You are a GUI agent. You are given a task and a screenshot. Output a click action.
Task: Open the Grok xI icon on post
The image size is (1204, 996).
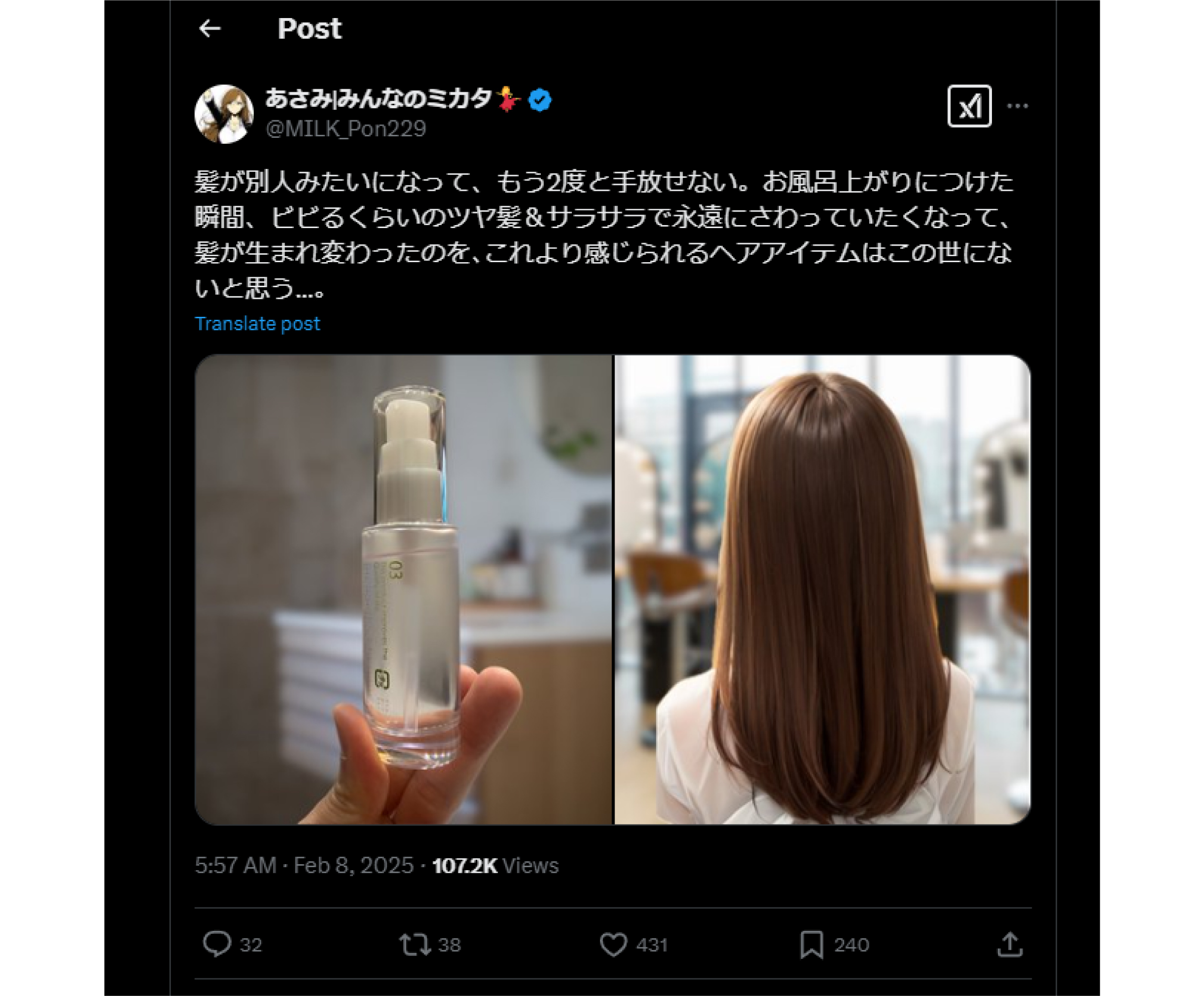click(969, 106)
